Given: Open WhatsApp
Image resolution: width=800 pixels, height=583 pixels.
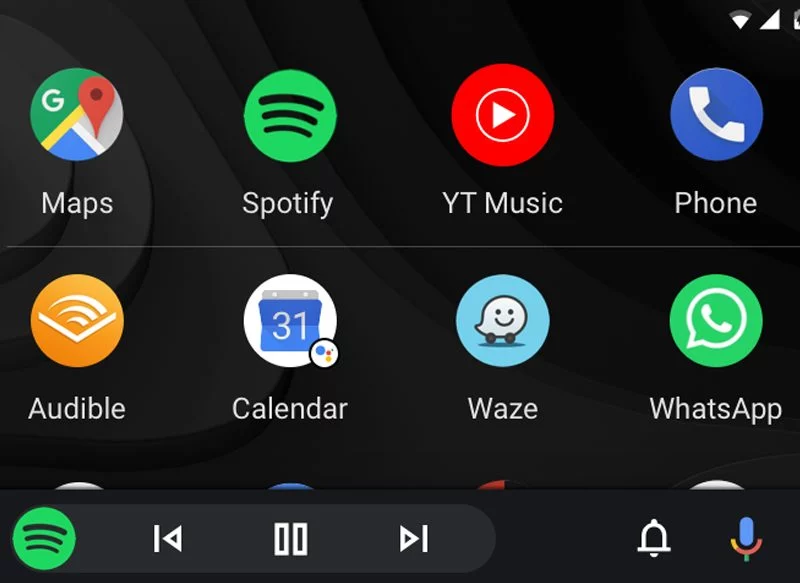Looking at the screenshot, I should pos(716,321).
